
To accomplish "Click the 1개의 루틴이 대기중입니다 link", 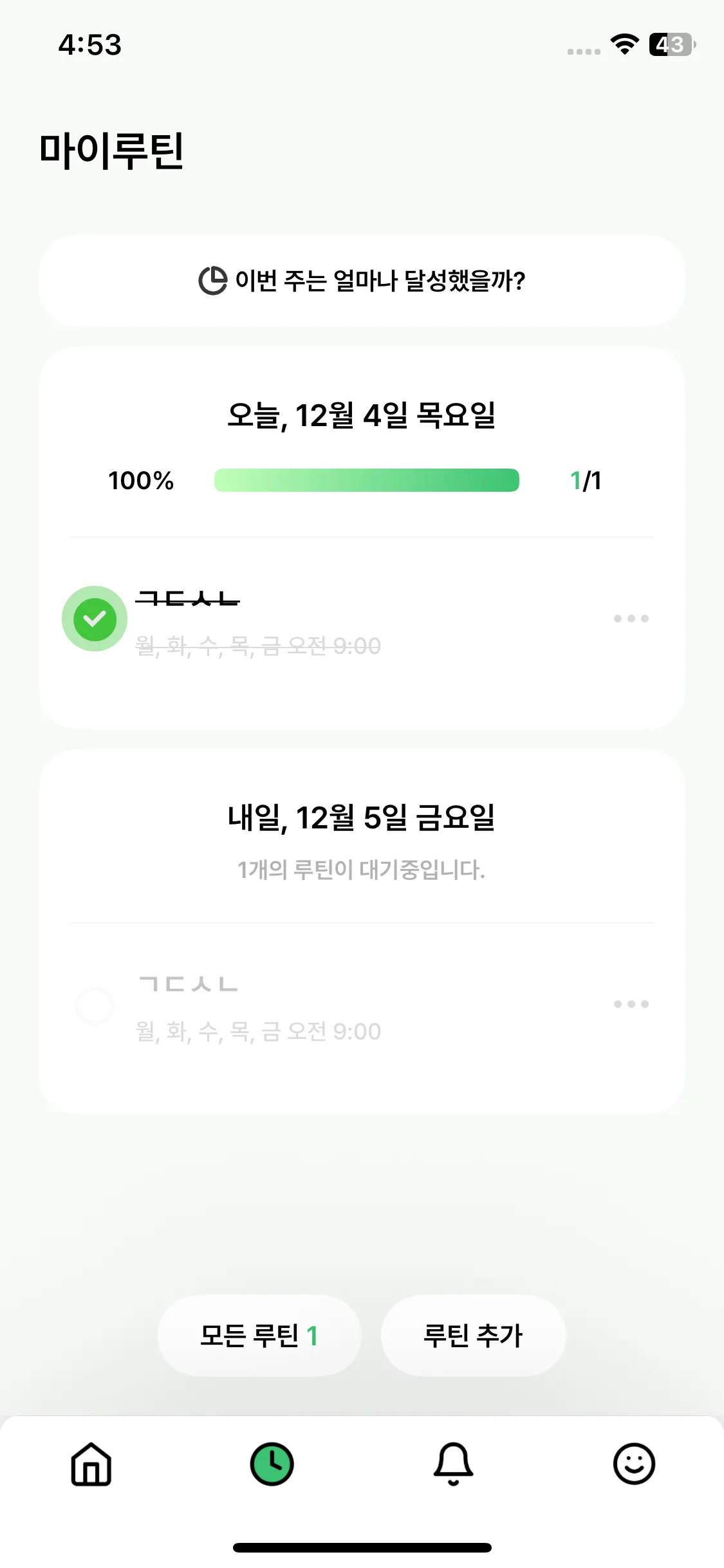I will click(x=362, y=872).
